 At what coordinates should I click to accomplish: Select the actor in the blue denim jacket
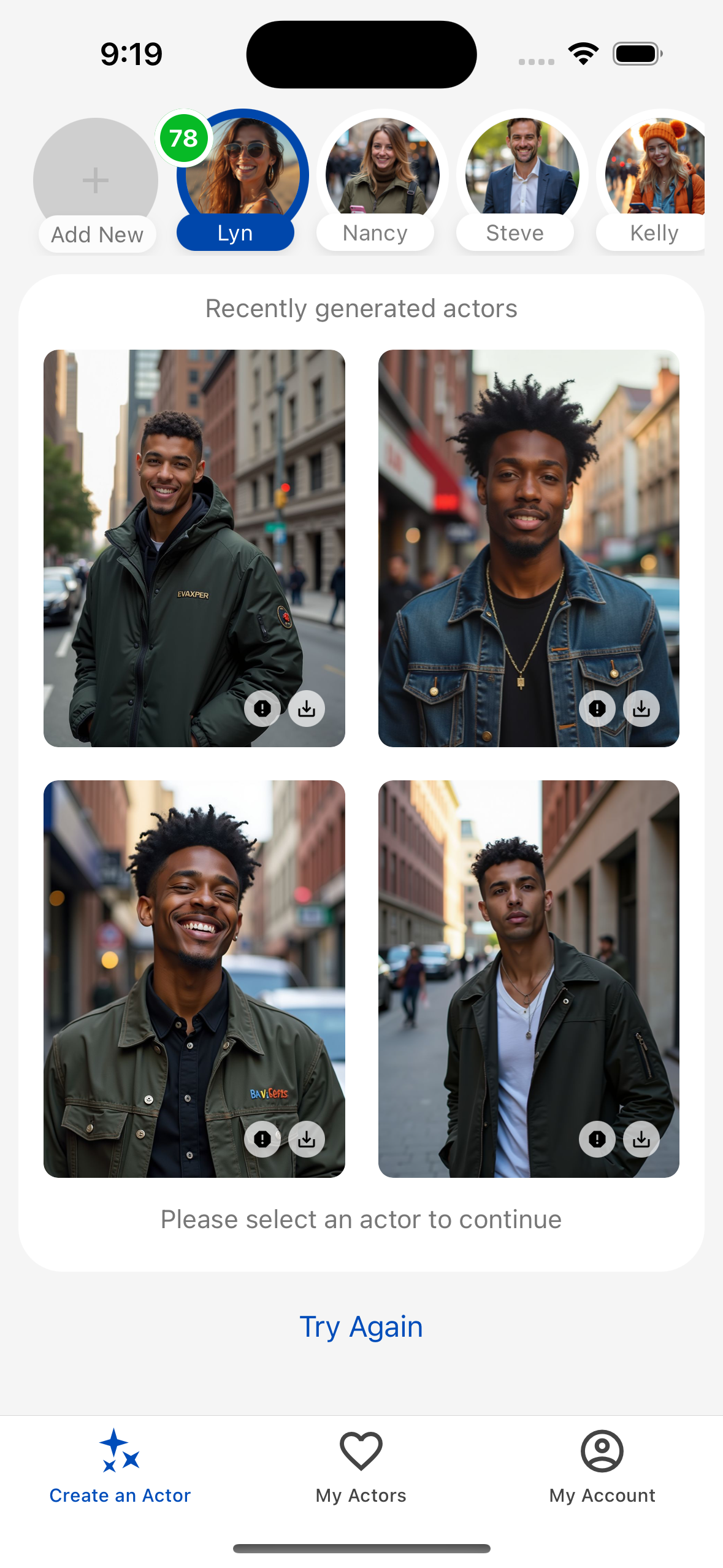pos(527,521)
